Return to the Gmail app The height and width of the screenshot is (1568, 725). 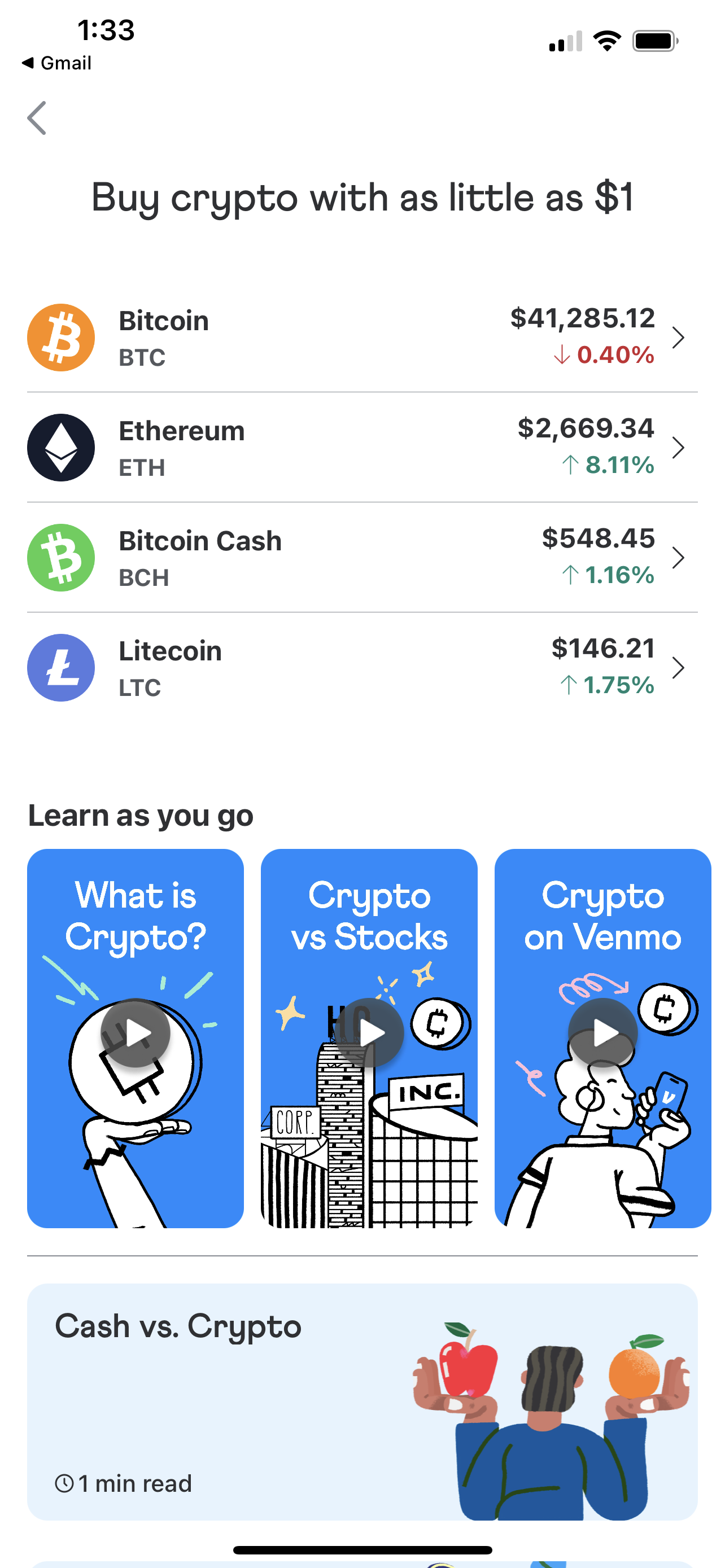coord(57,63)
